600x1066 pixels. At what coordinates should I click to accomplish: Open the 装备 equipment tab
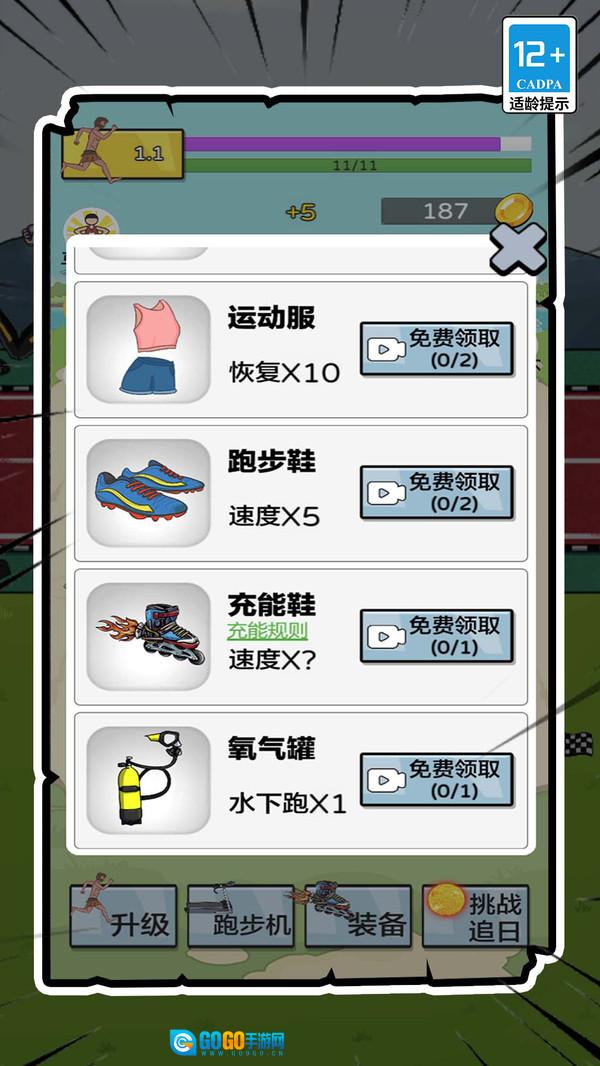360,917
